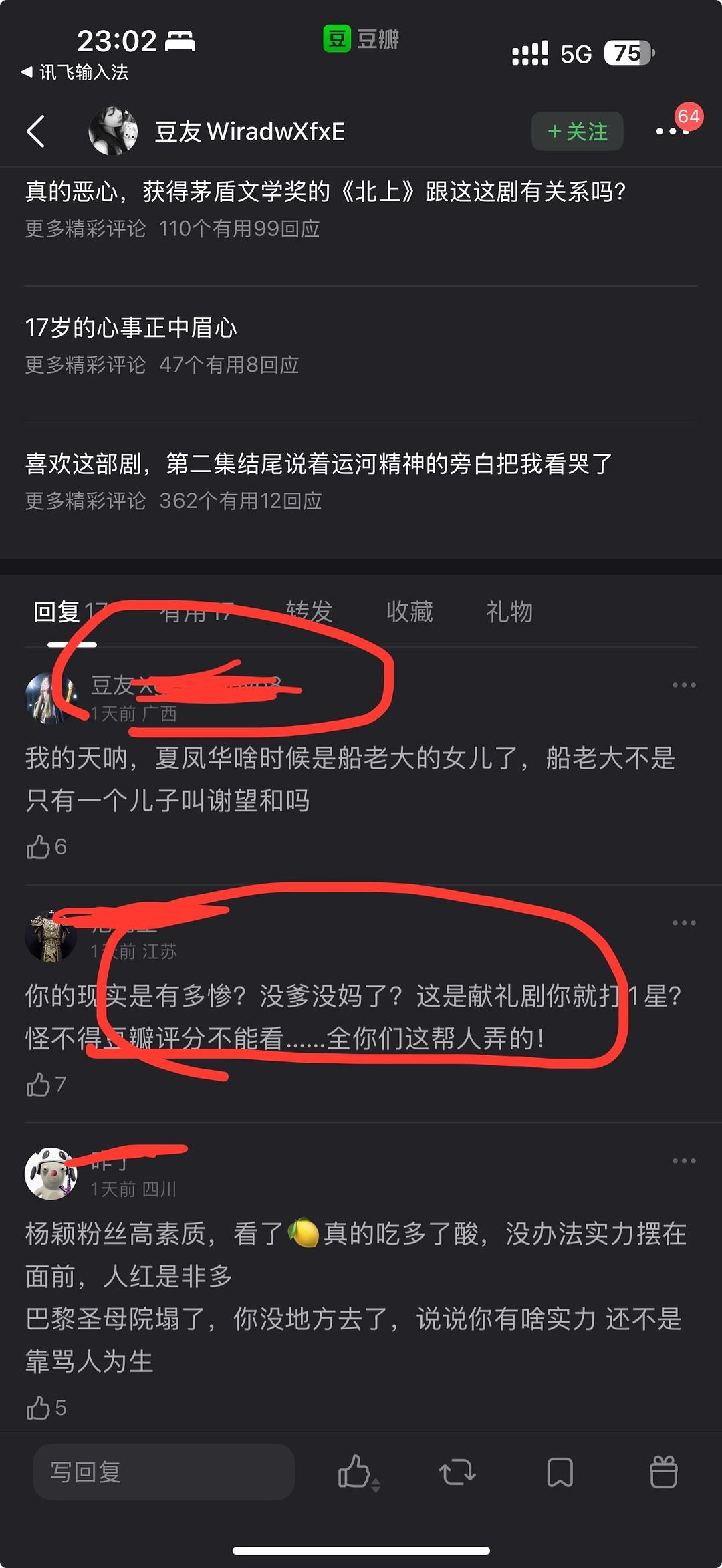Image resolution: width=722 pixels, height=1568 pixels.
Task: Open the top-right overflow menu
Action: point(671,132)
